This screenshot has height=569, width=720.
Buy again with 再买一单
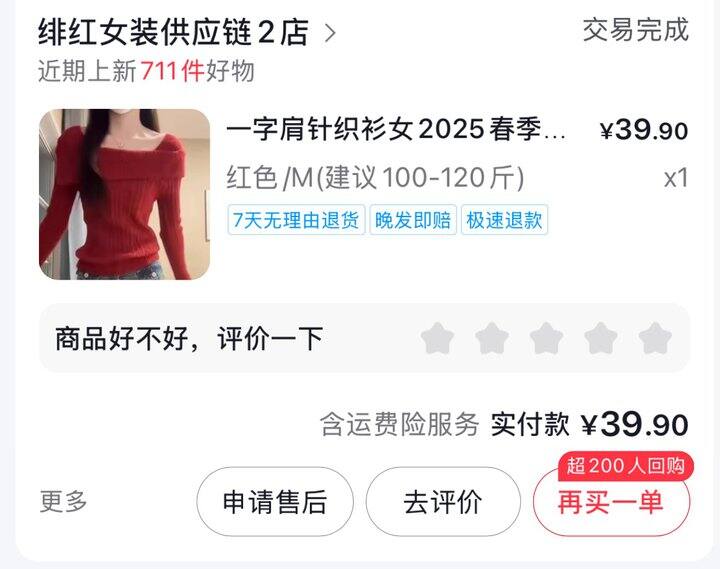point(610,502)
